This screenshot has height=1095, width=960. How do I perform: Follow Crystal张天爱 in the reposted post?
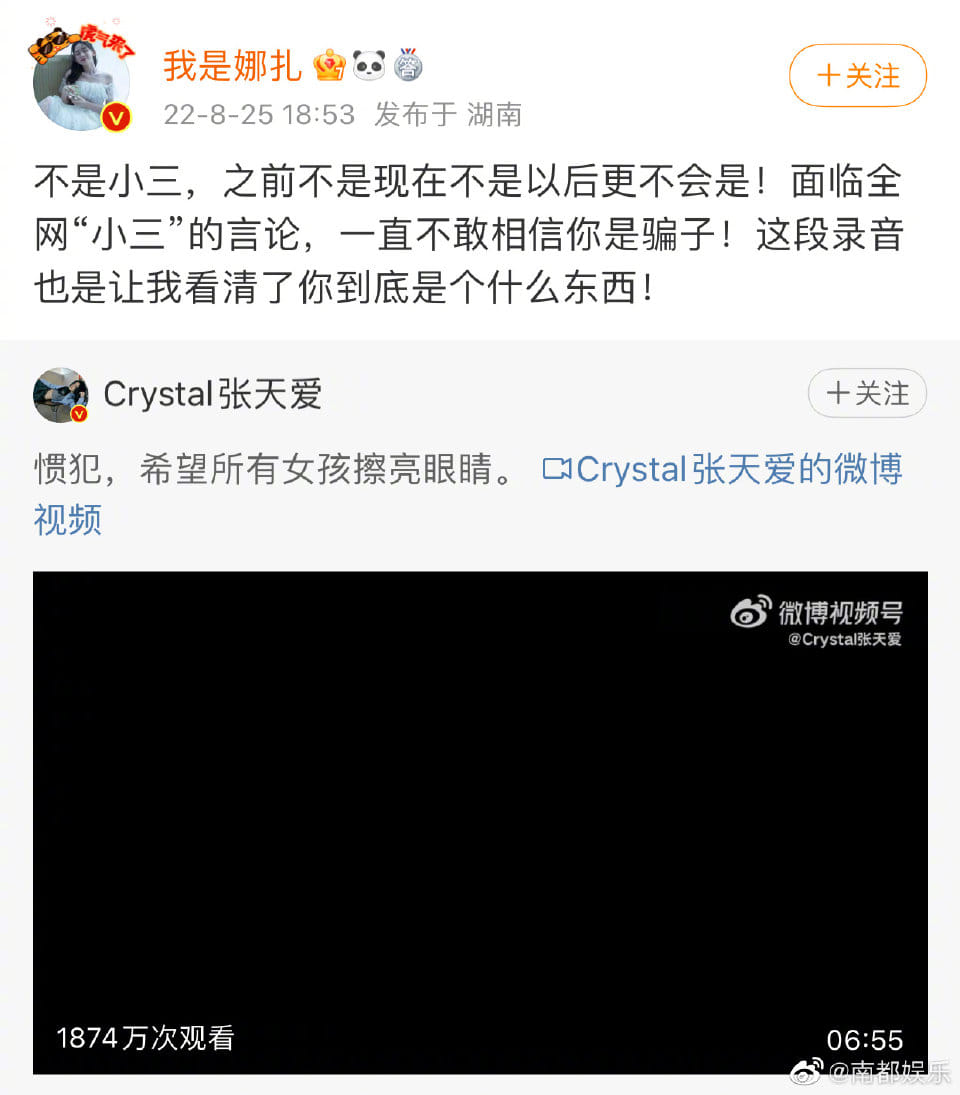tap(867, 393)
